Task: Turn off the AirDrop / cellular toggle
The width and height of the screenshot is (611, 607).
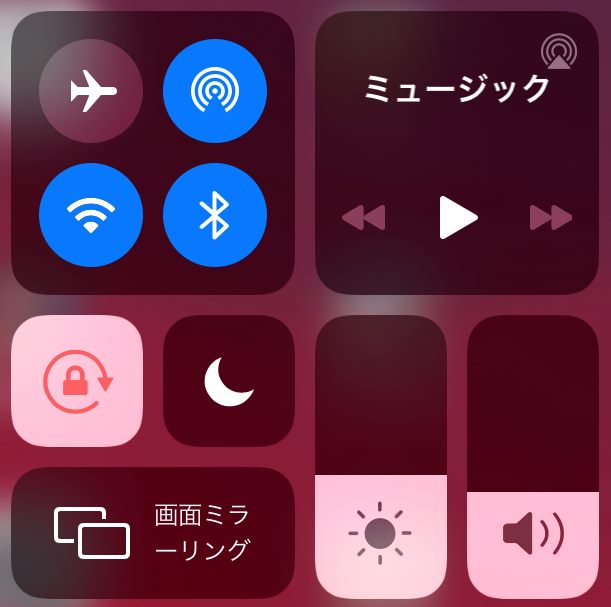Action: [214, 91]
